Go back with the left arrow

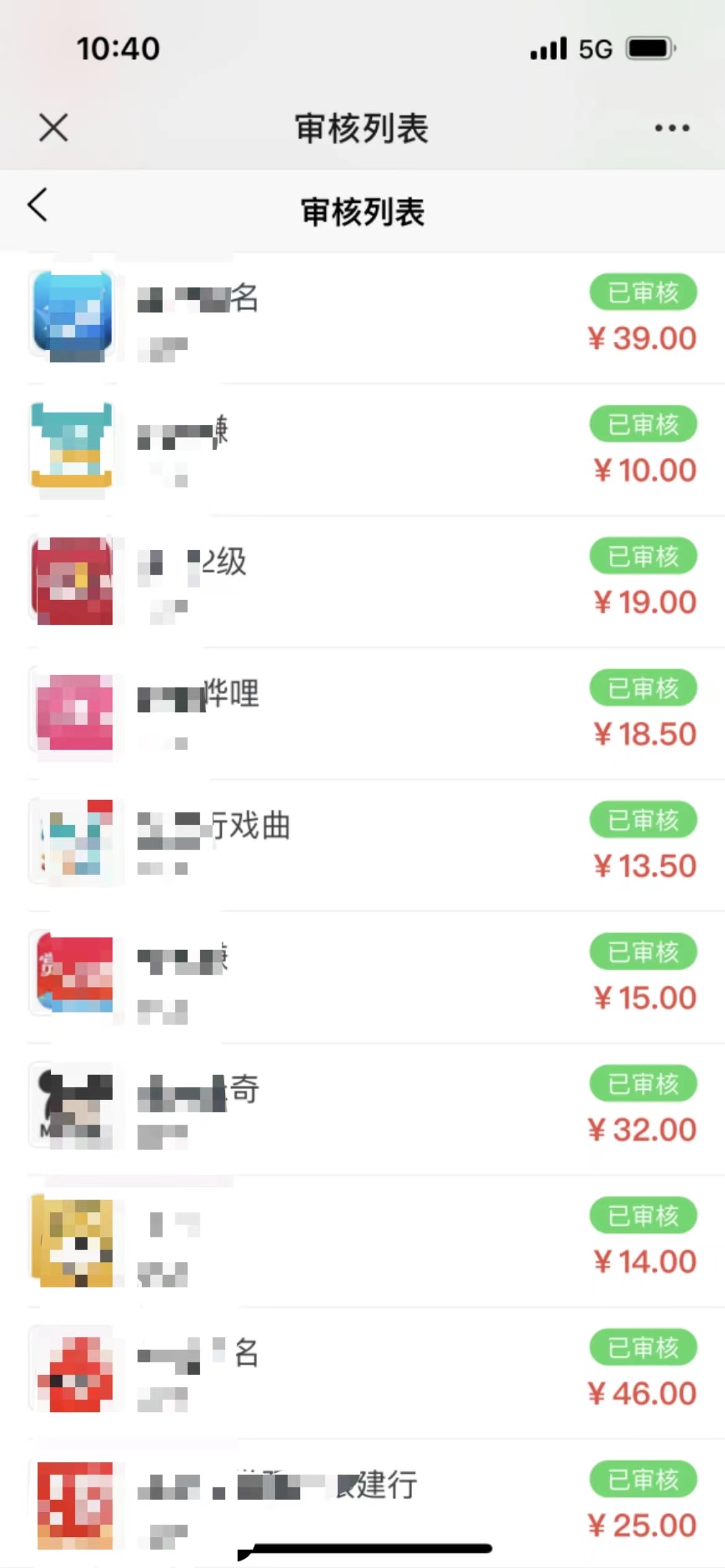(x=38, y=205)
